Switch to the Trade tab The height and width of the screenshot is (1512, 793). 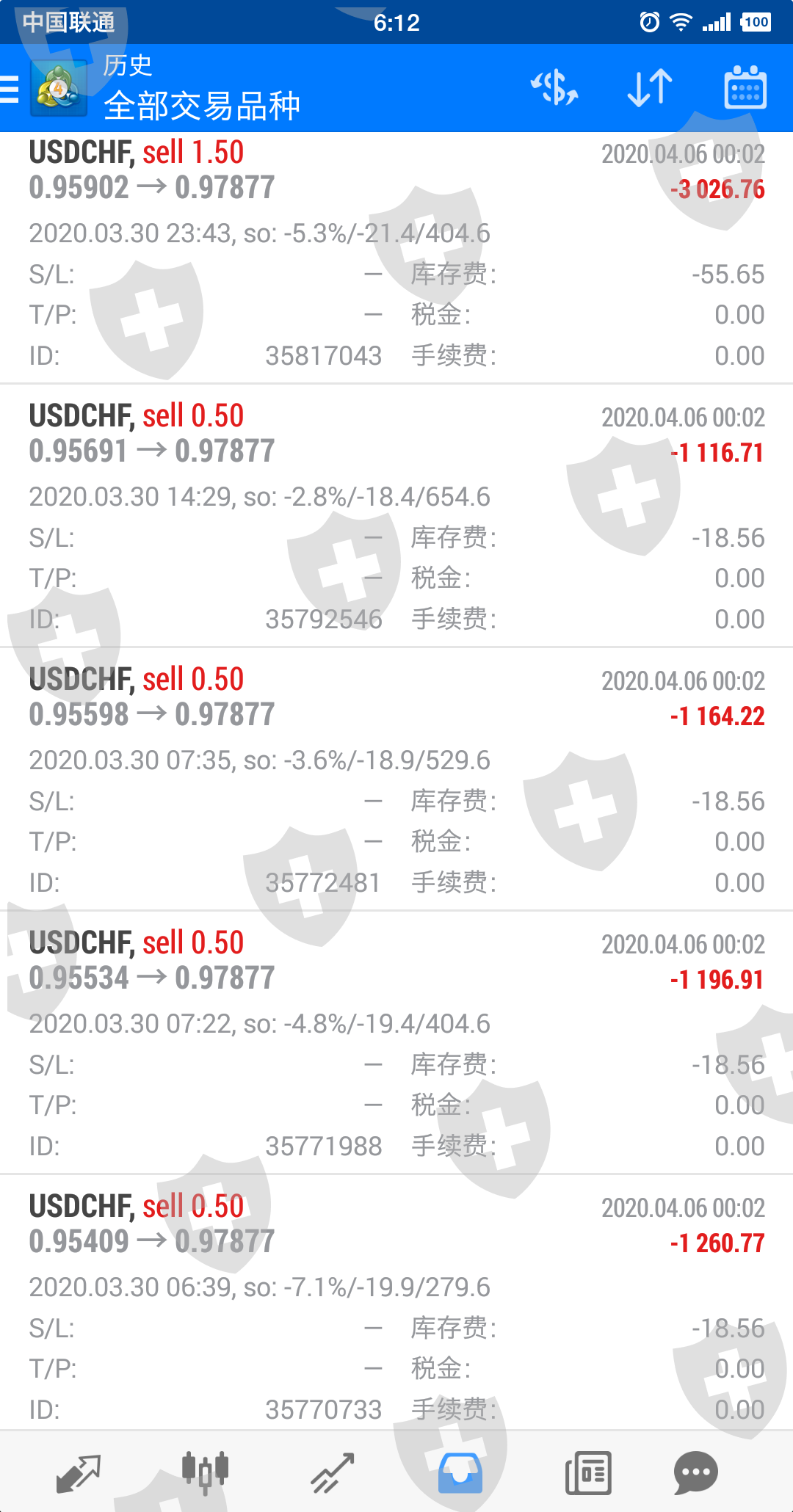333,1472
